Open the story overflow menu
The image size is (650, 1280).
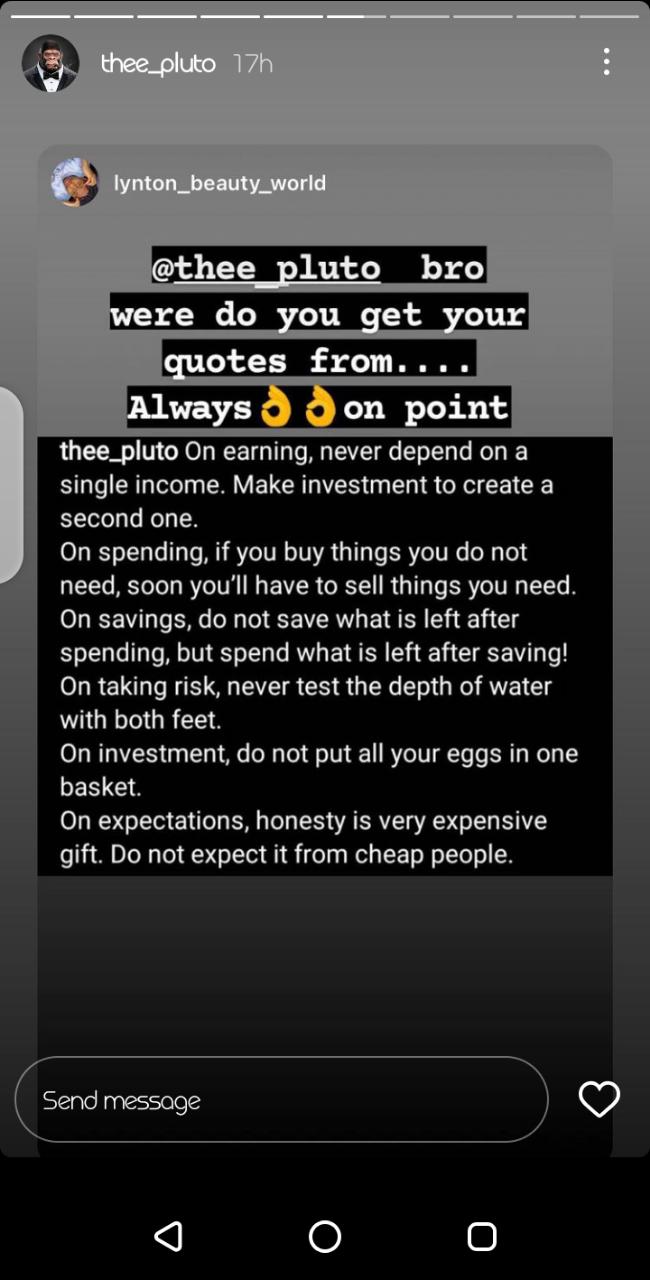click(x=606, y=62)
